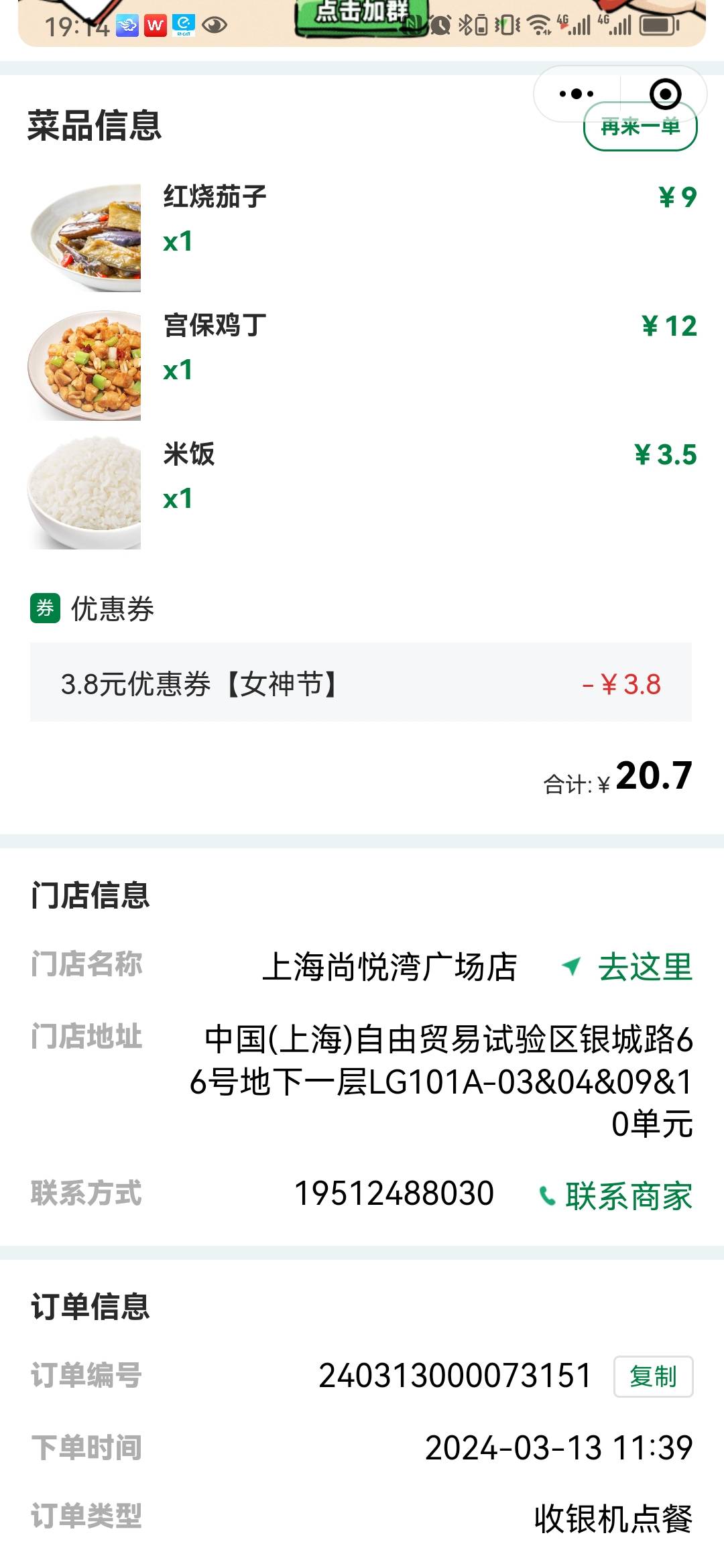Screen dimensions: 724x1568
Task: Call the merchant via 联系商家
Action: (x=615, y=1196)
